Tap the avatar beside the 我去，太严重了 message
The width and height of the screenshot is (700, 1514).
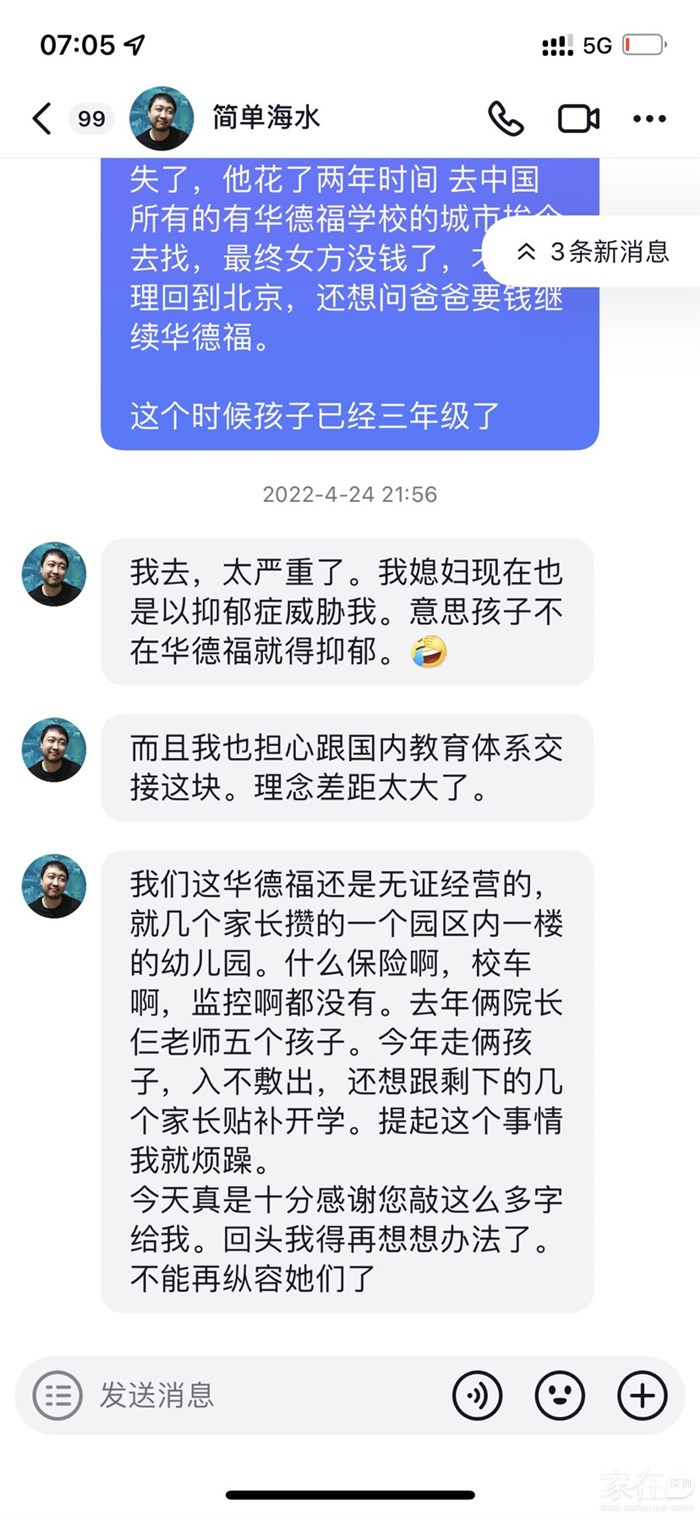tap(54, 574)
